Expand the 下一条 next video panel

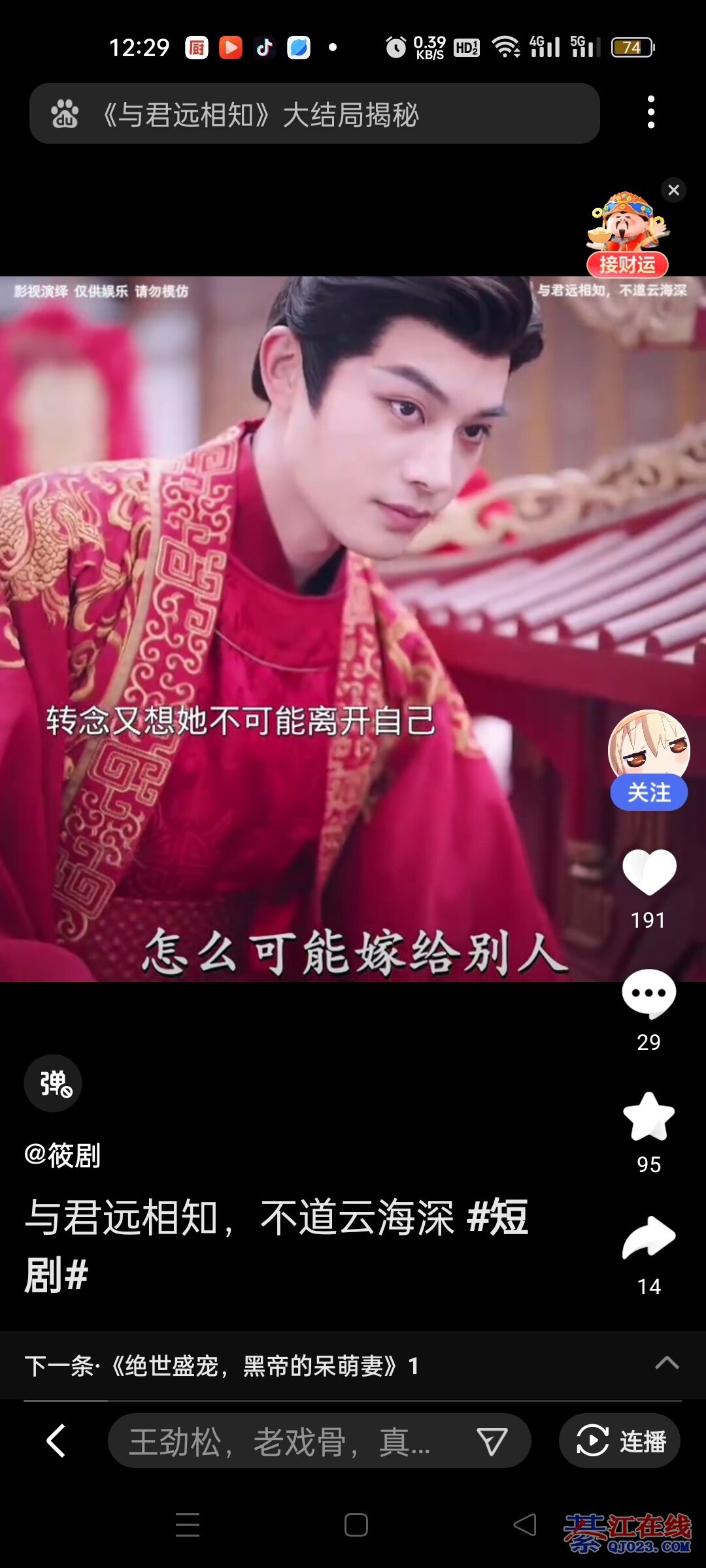click(x=667, y=1363)
